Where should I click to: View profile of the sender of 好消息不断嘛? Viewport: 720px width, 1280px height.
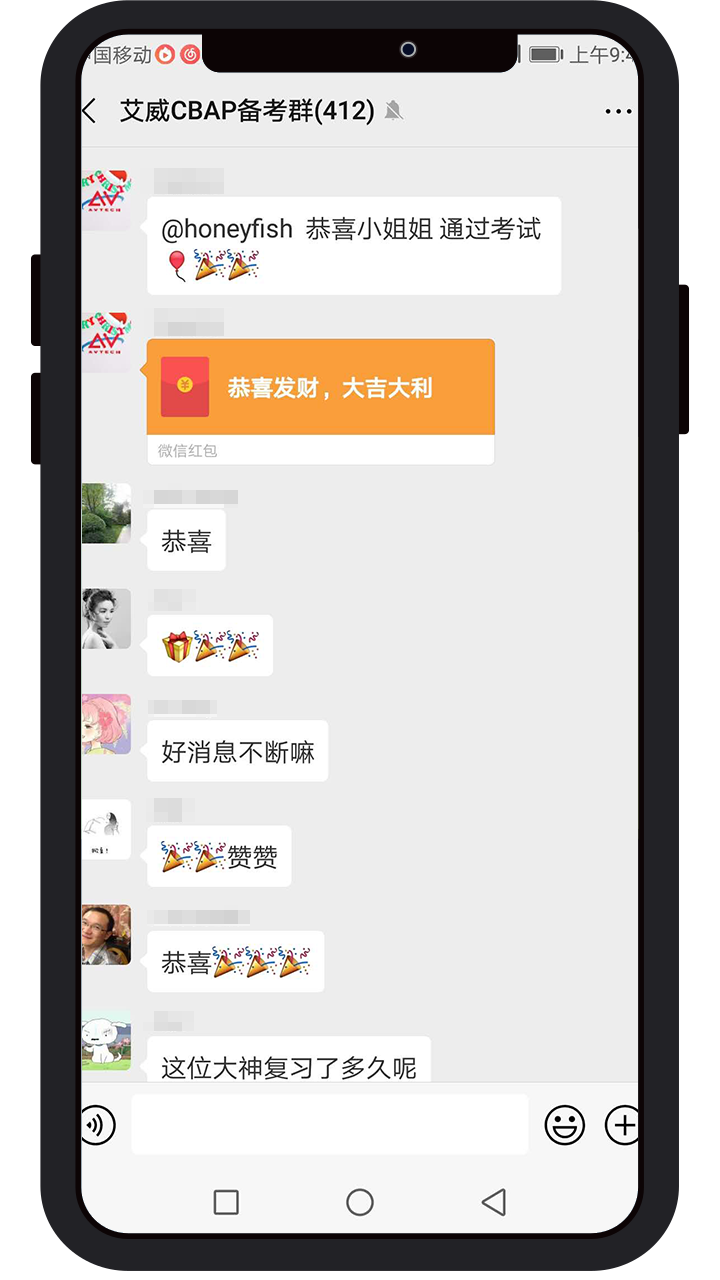point(106,724)
